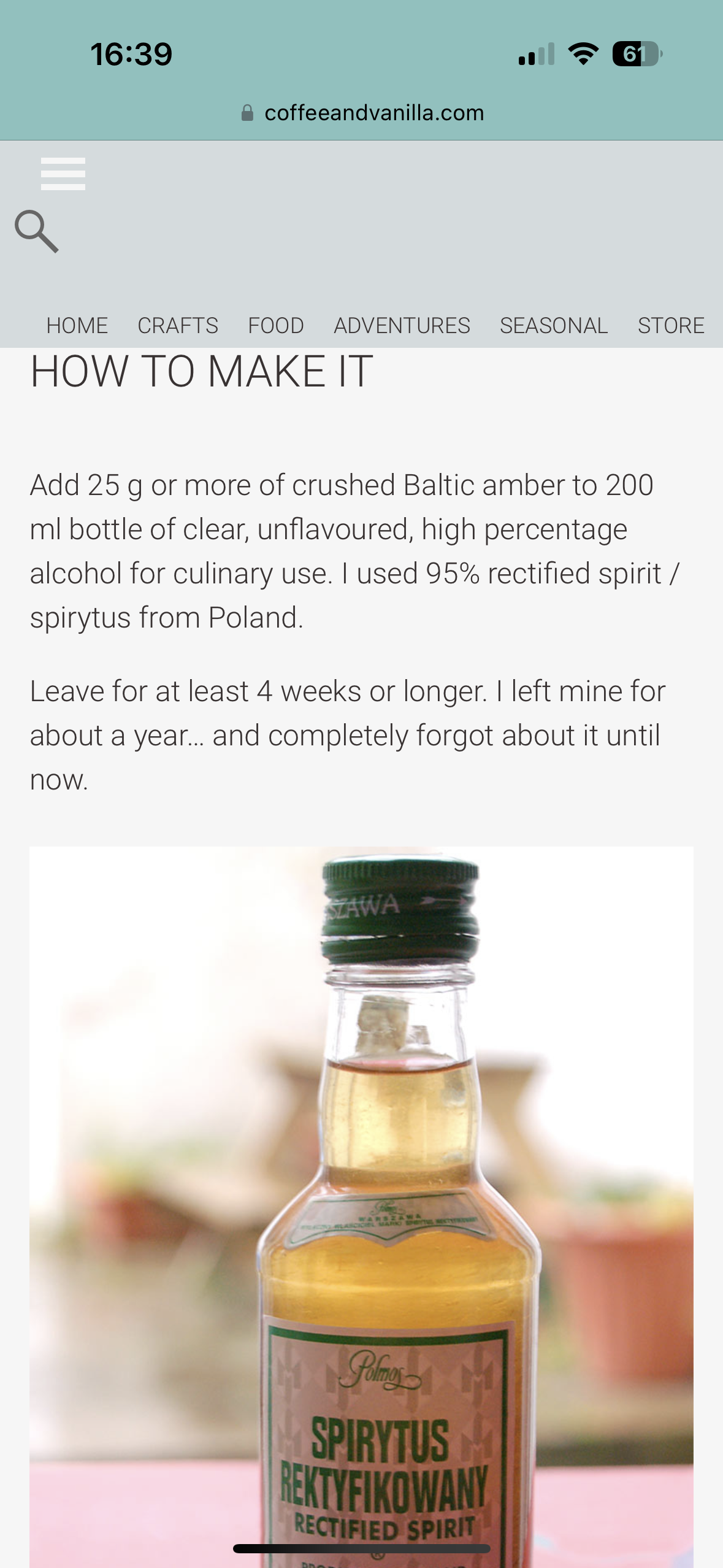Open the CRAFTS section

pos(178,325)
